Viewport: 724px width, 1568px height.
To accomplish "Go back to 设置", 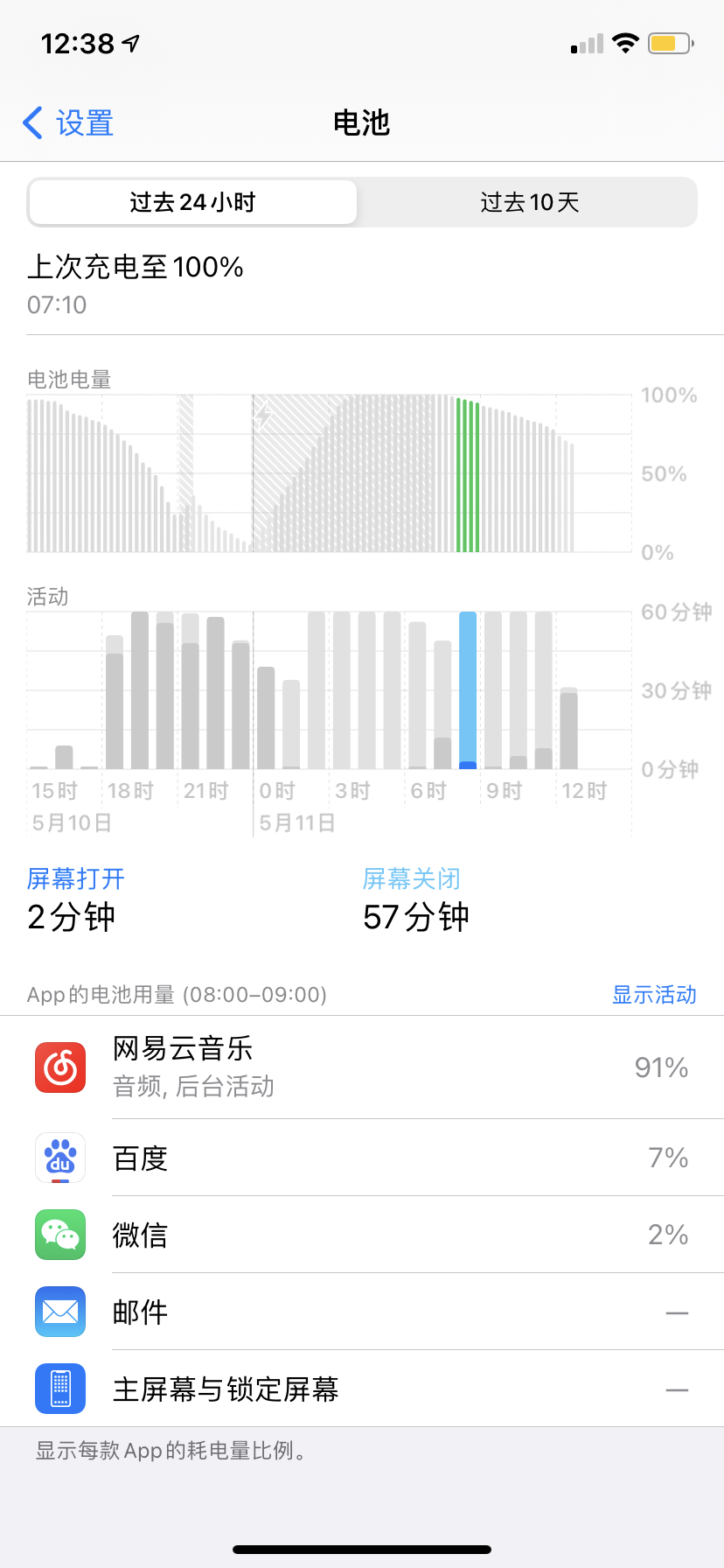I will (x=68, y=123).
